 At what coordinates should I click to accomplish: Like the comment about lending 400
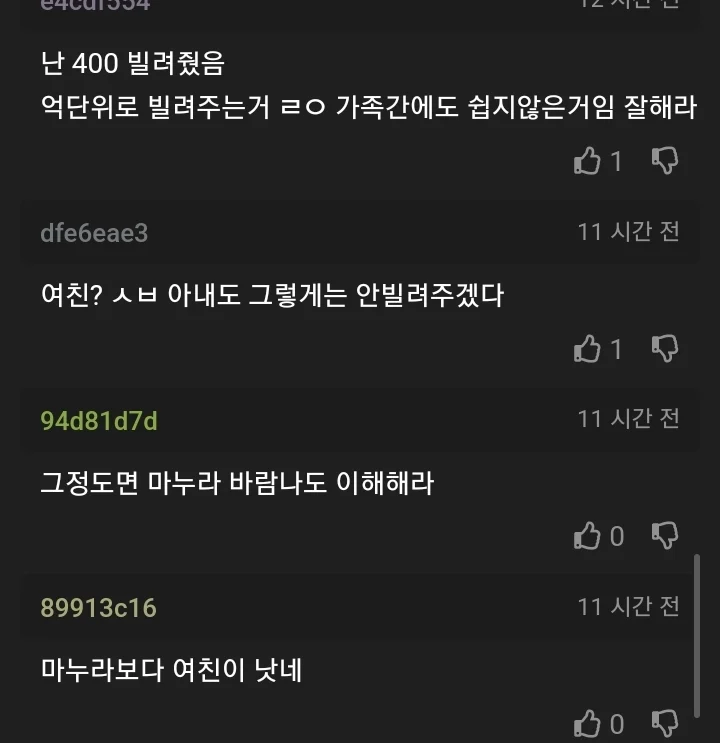pos(587,161)
